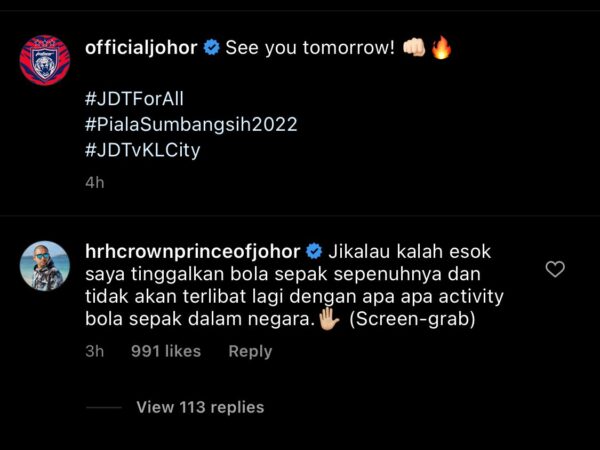Open the #JDTvKLCity hashtag

pos(143,150)
